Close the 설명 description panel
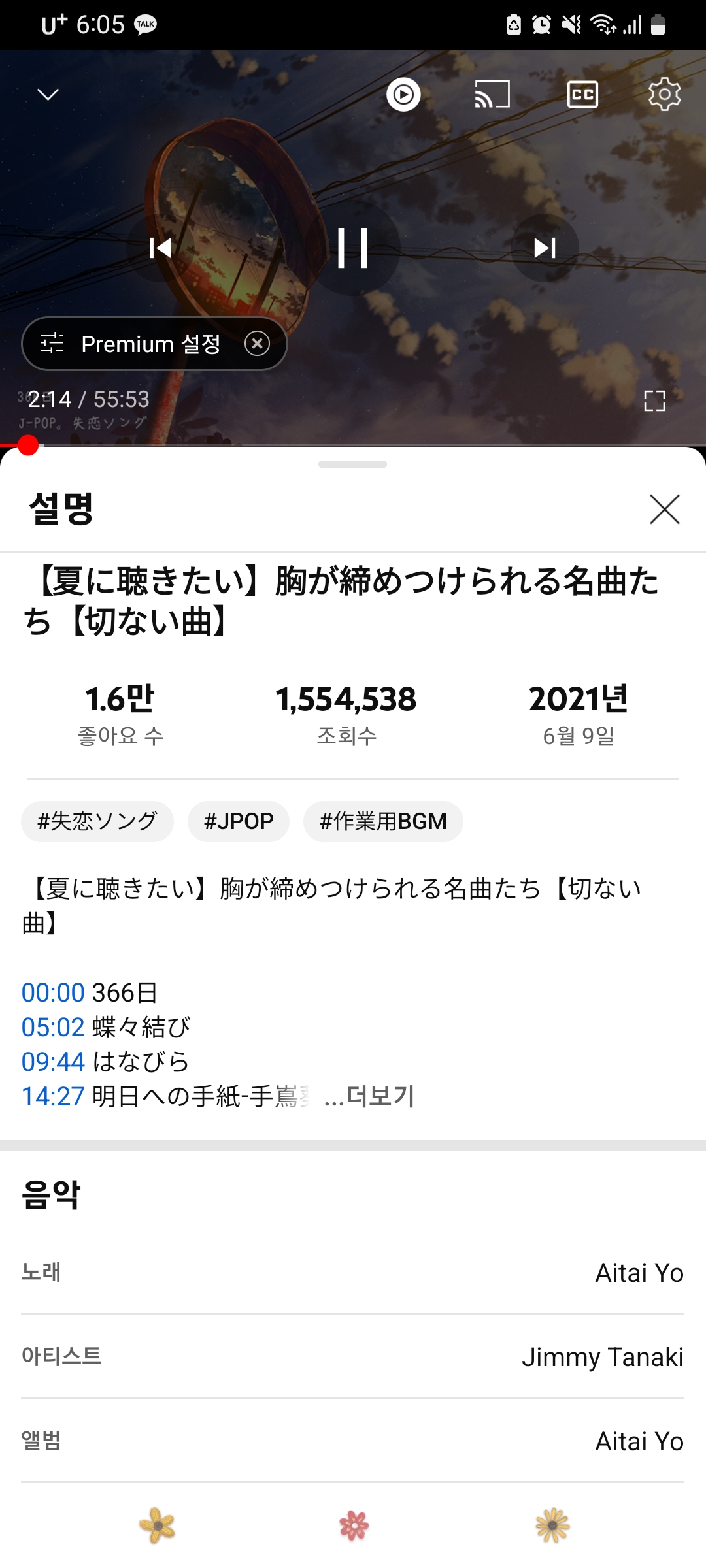706x1568 pixels. pyautogui.click(x=664, y=509)
